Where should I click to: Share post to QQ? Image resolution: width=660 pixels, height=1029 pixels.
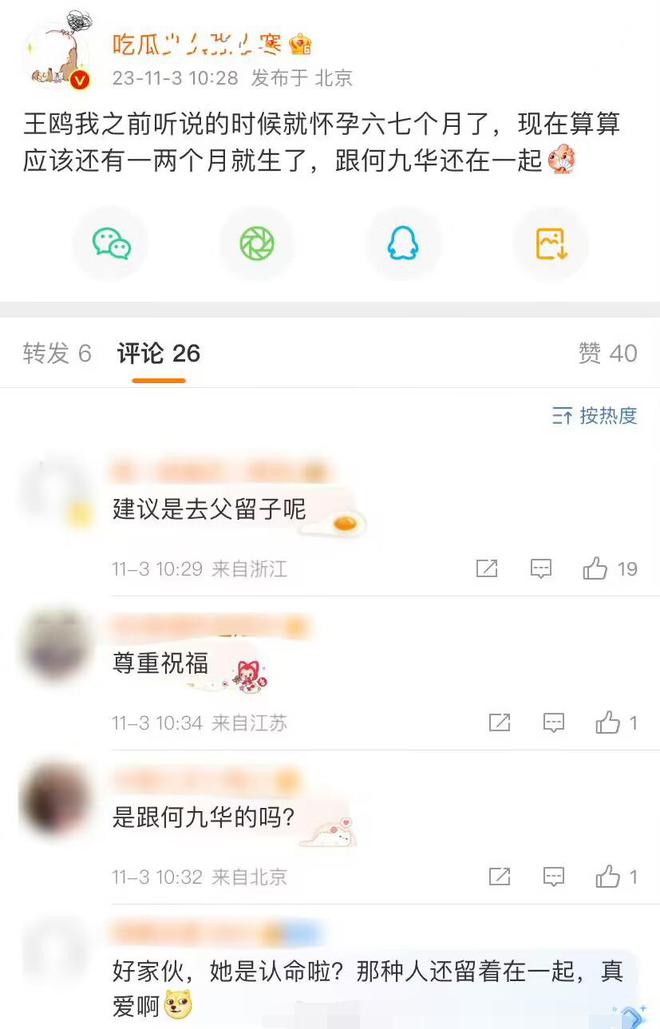pos(403,243)
